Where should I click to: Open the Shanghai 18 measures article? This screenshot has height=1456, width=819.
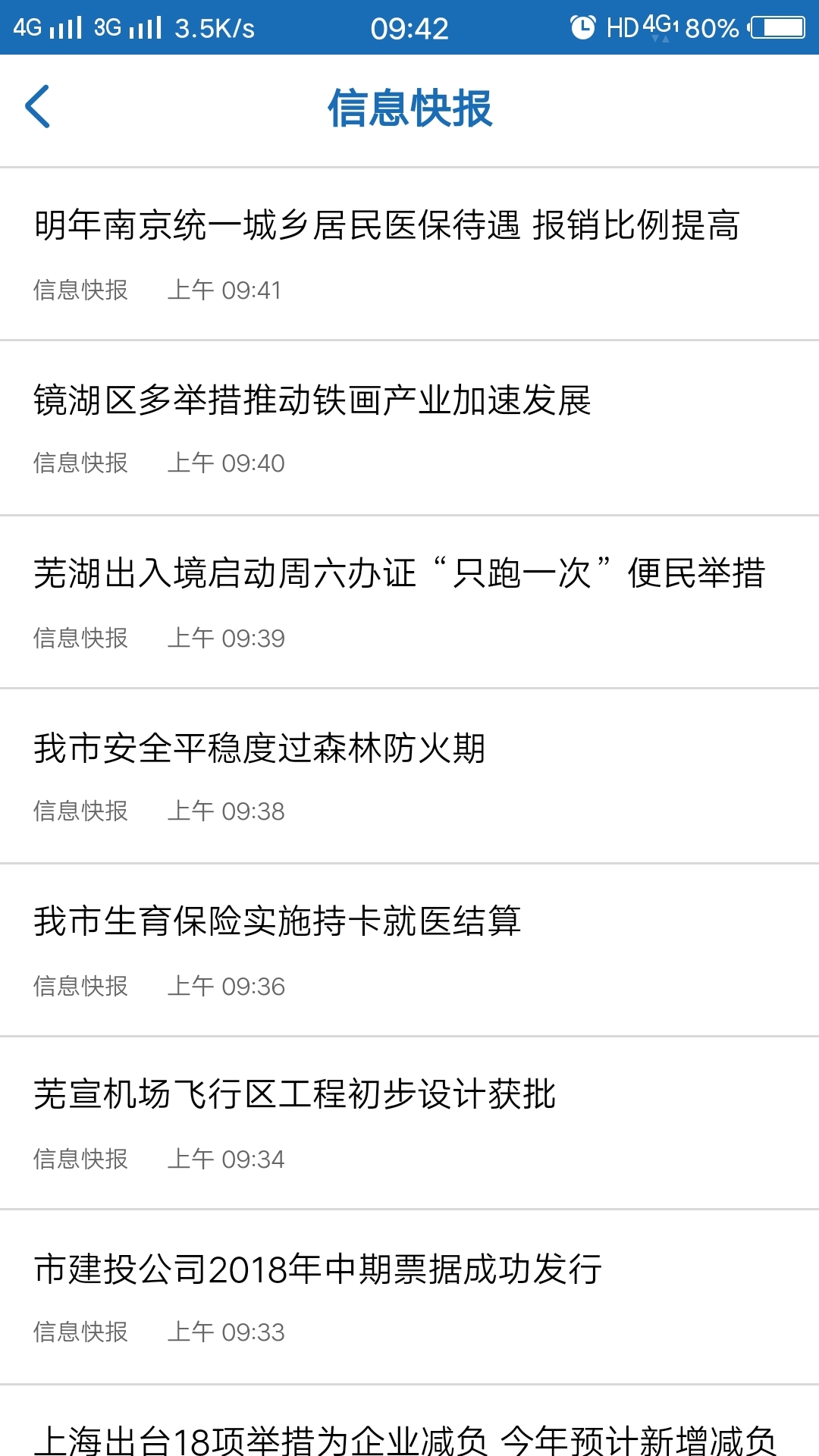[x=405, y=1438]
